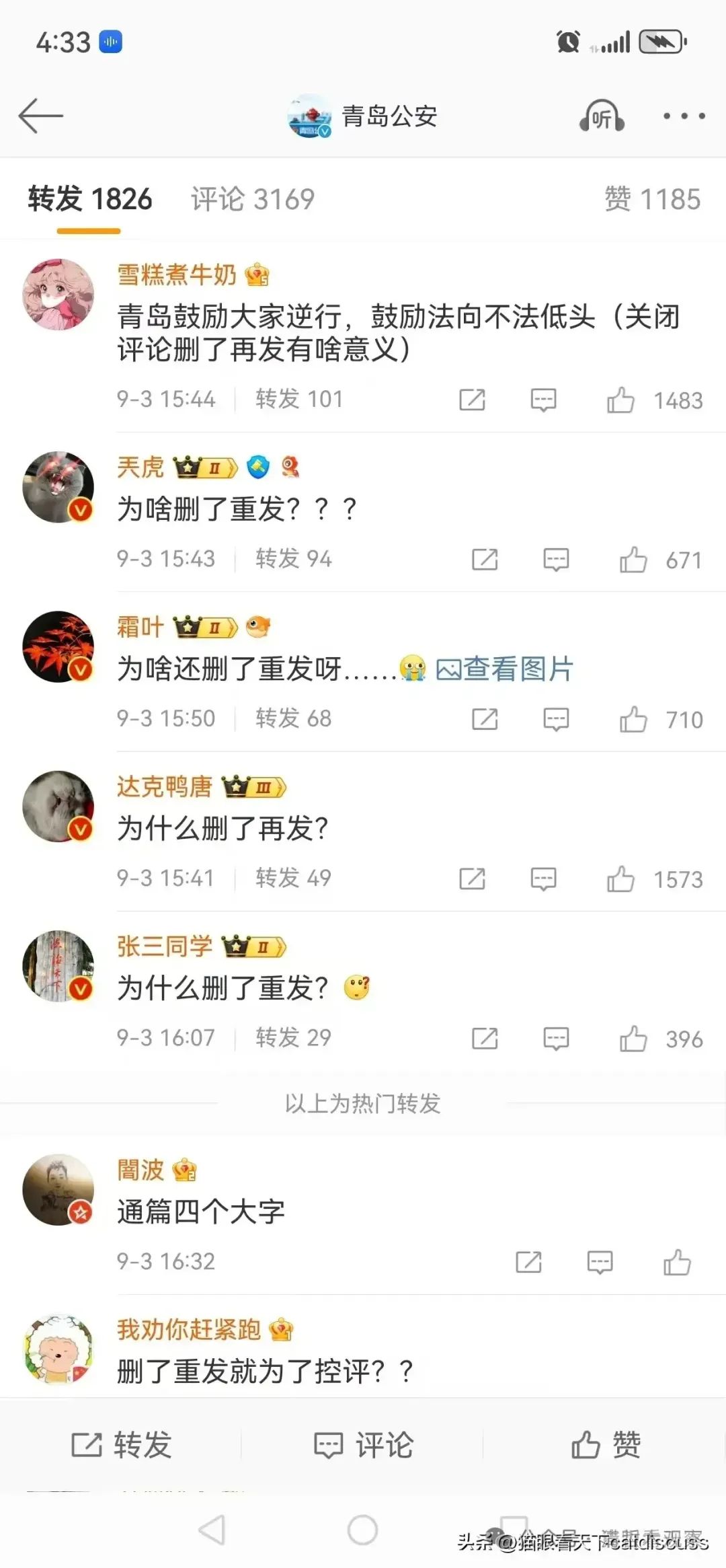Tap the bottom 赞 button
Image resolution: width=726 pixels, height=1568 pixels.
605,1444
